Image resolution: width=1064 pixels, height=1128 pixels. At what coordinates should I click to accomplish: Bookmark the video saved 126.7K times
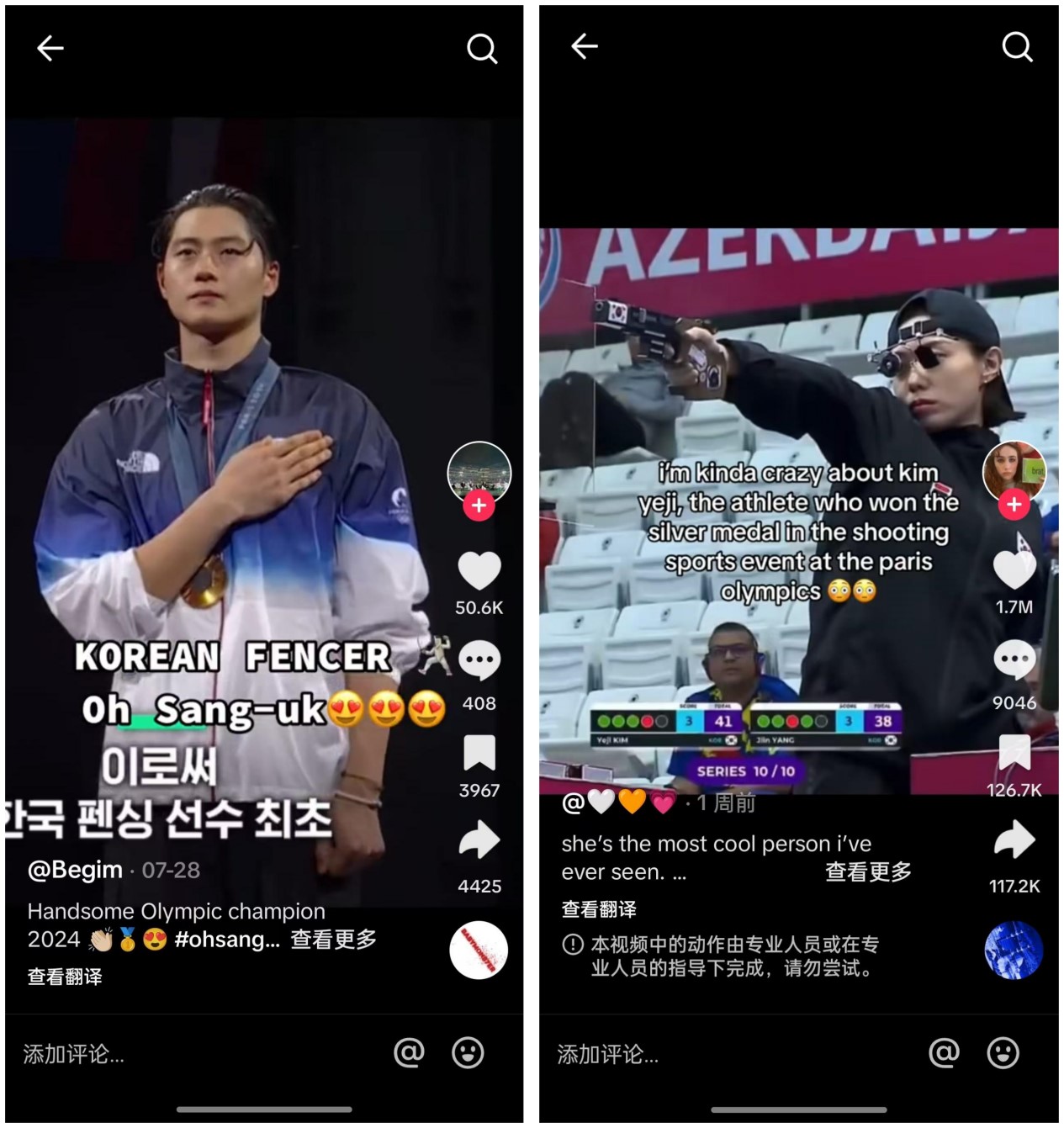point(1014,752)
